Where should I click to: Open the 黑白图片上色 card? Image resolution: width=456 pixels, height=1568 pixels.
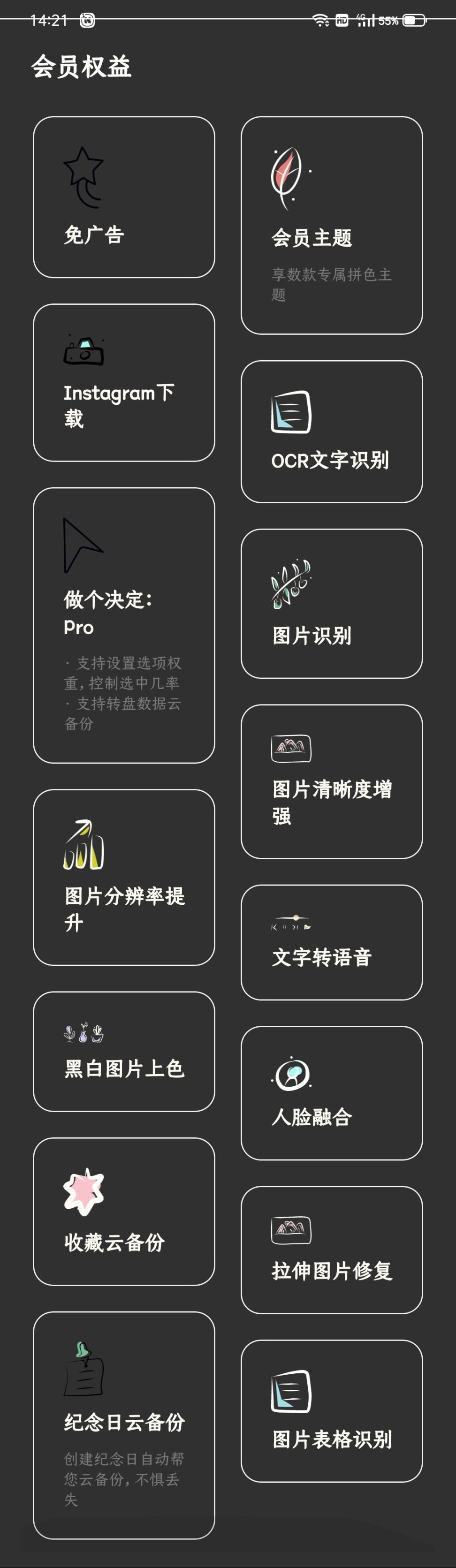point(123,1051)
